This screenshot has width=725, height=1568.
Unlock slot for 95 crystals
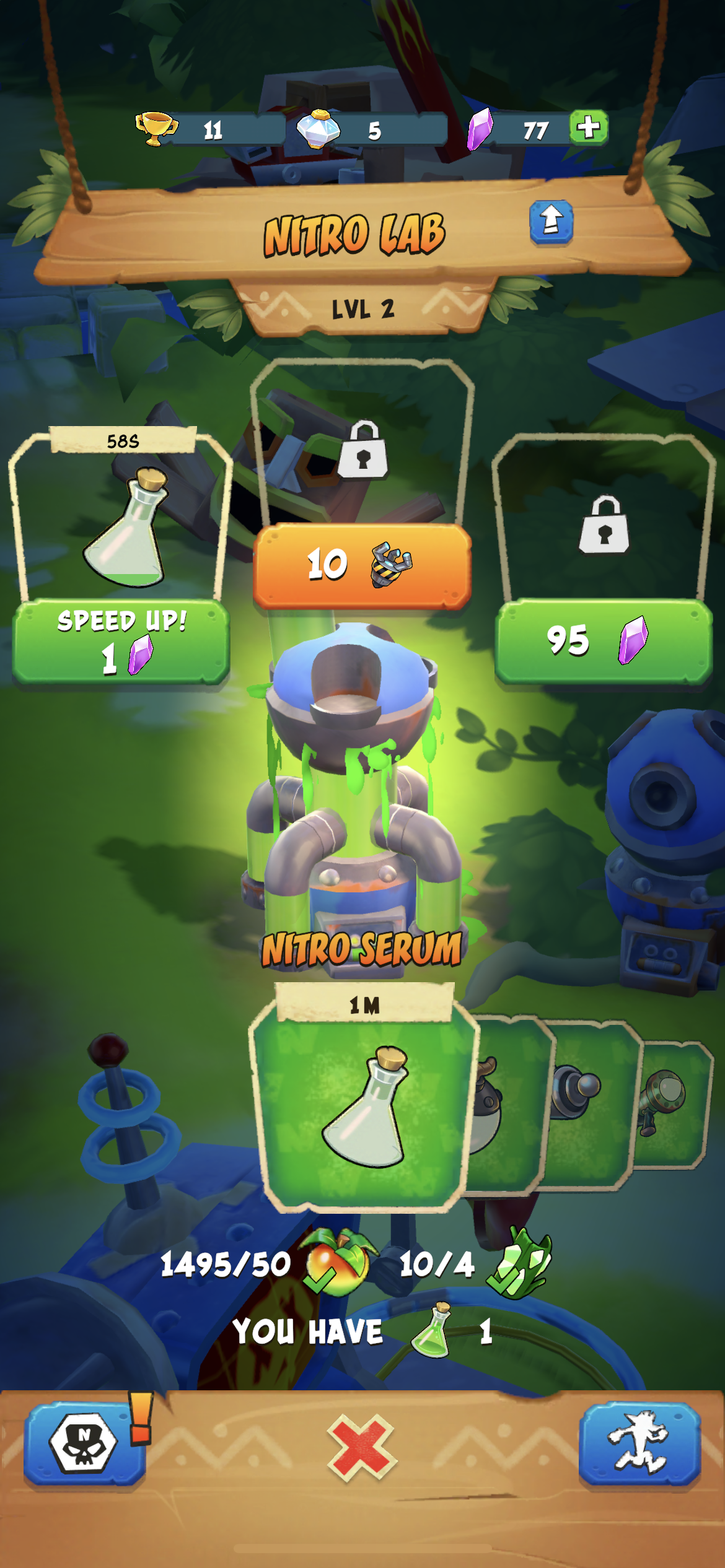(603, 640)
